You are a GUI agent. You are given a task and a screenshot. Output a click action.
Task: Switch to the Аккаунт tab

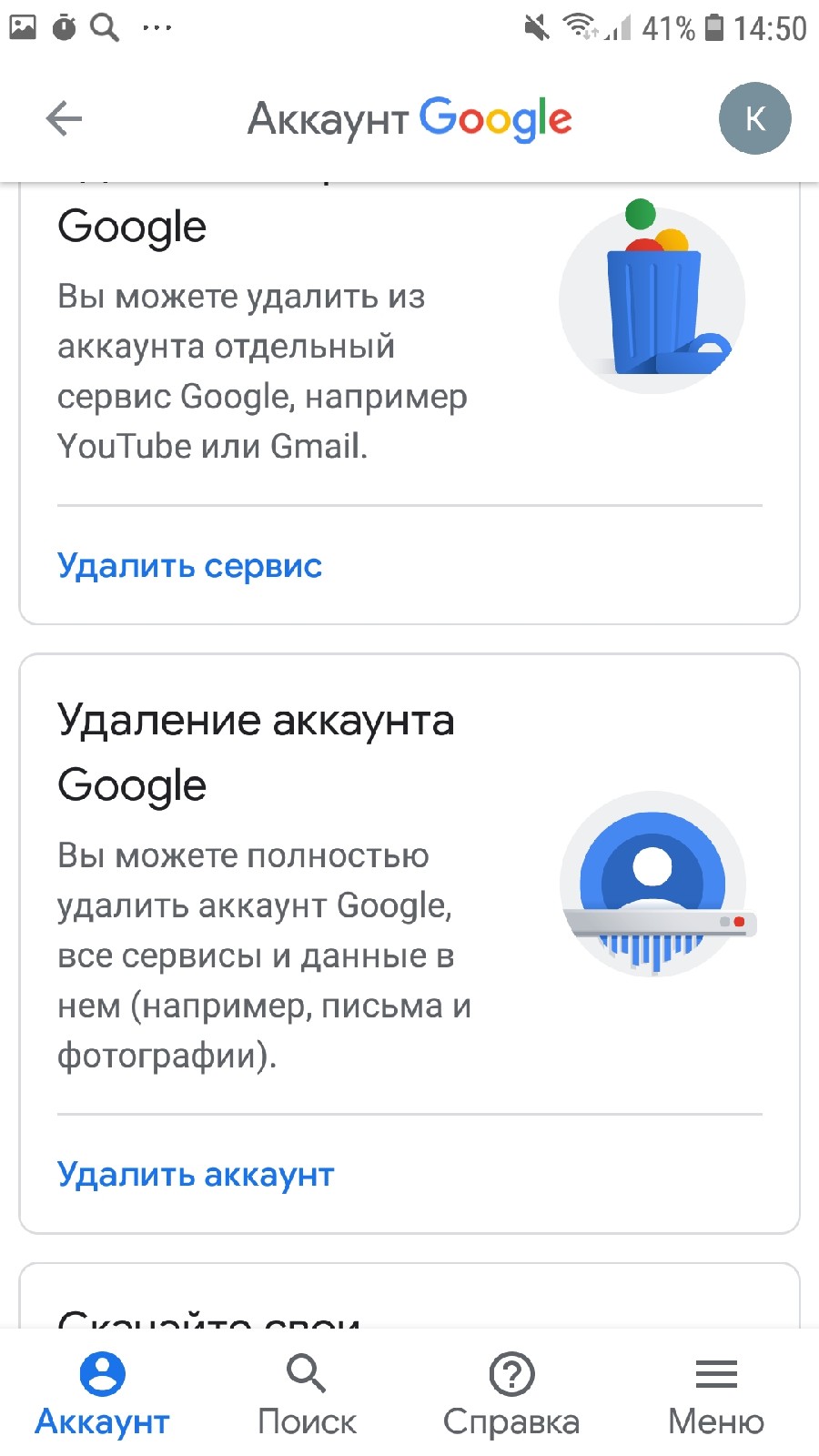[x=102, y=1394]
